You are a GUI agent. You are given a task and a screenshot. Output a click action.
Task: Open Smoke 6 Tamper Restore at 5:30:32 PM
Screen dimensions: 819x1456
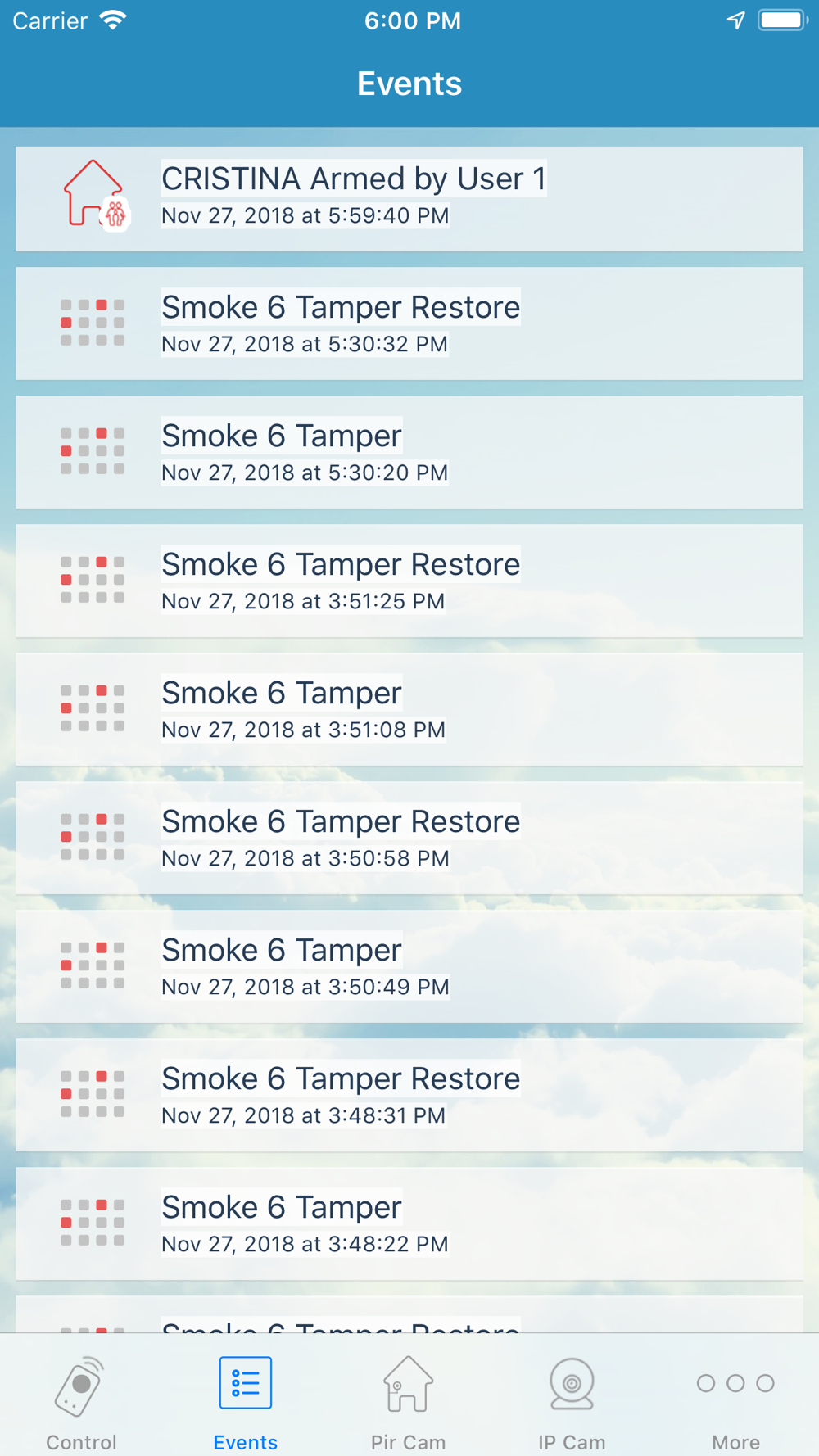[409, 323]
